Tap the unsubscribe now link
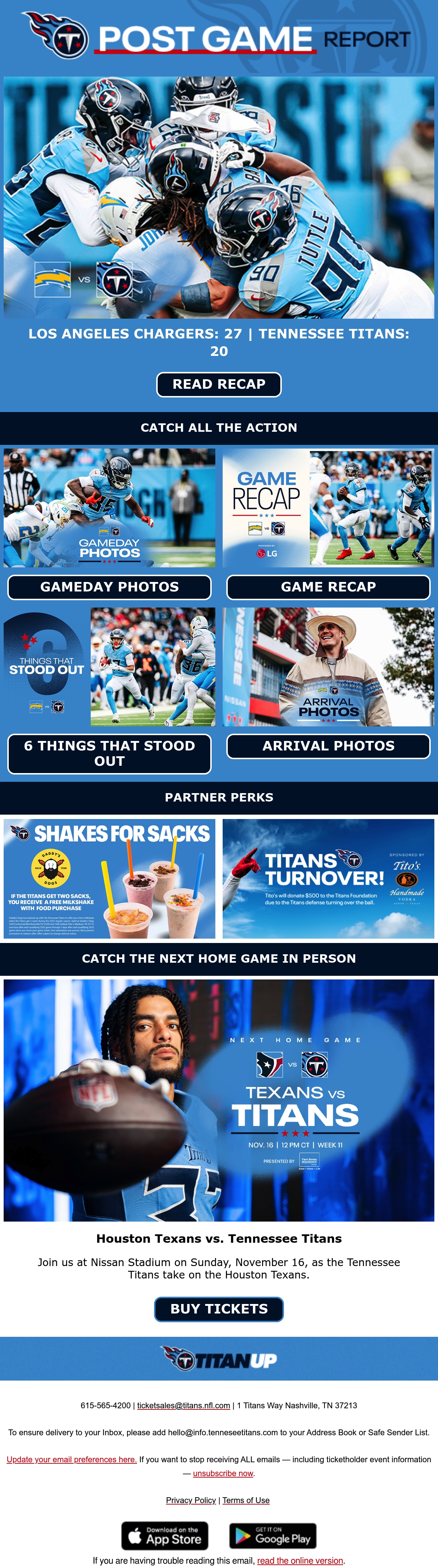Viewport: 438px width, 1568px height. coord(223,1473)
